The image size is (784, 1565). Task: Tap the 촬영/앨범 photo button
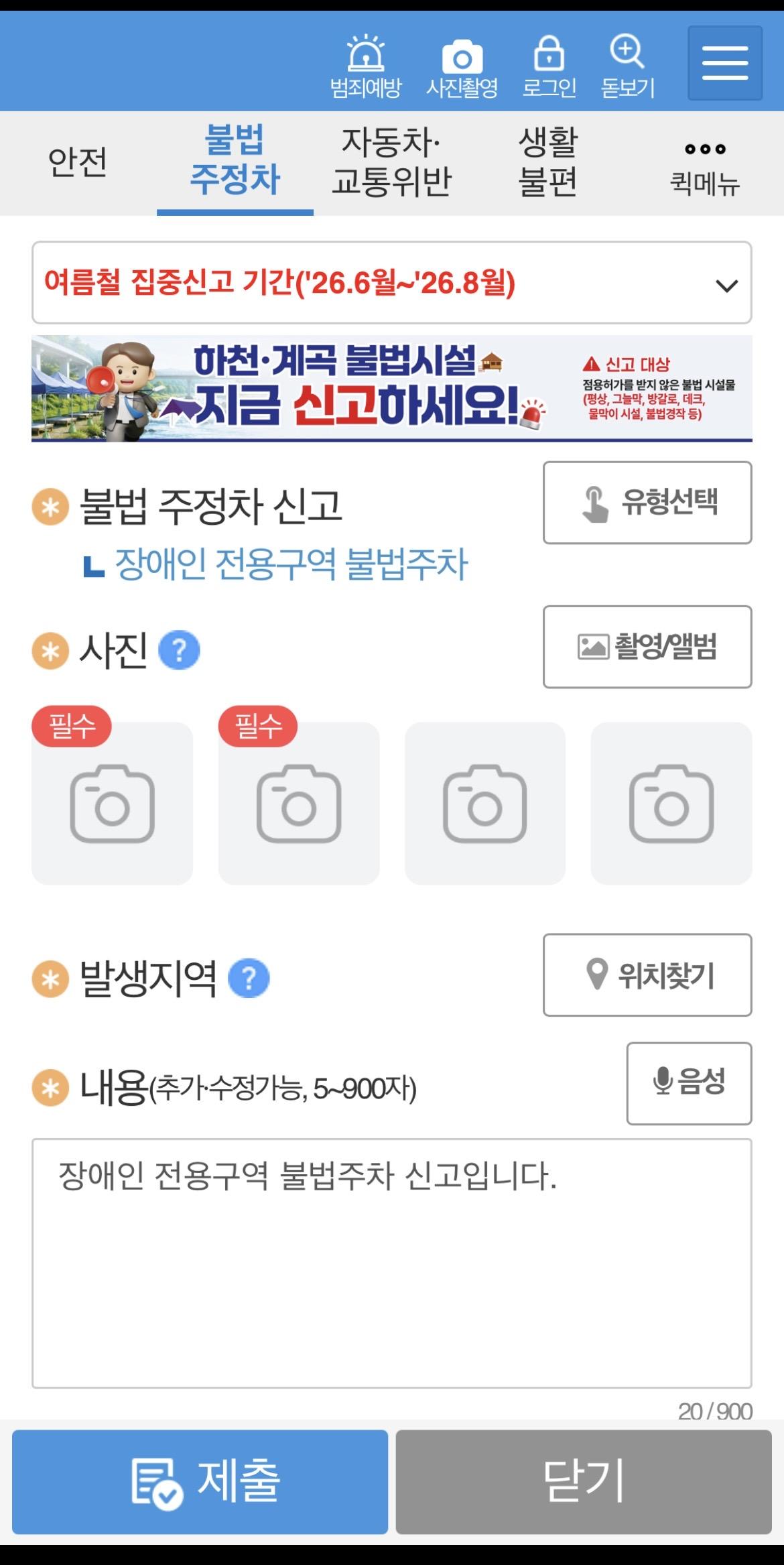[x=647, y=647]
